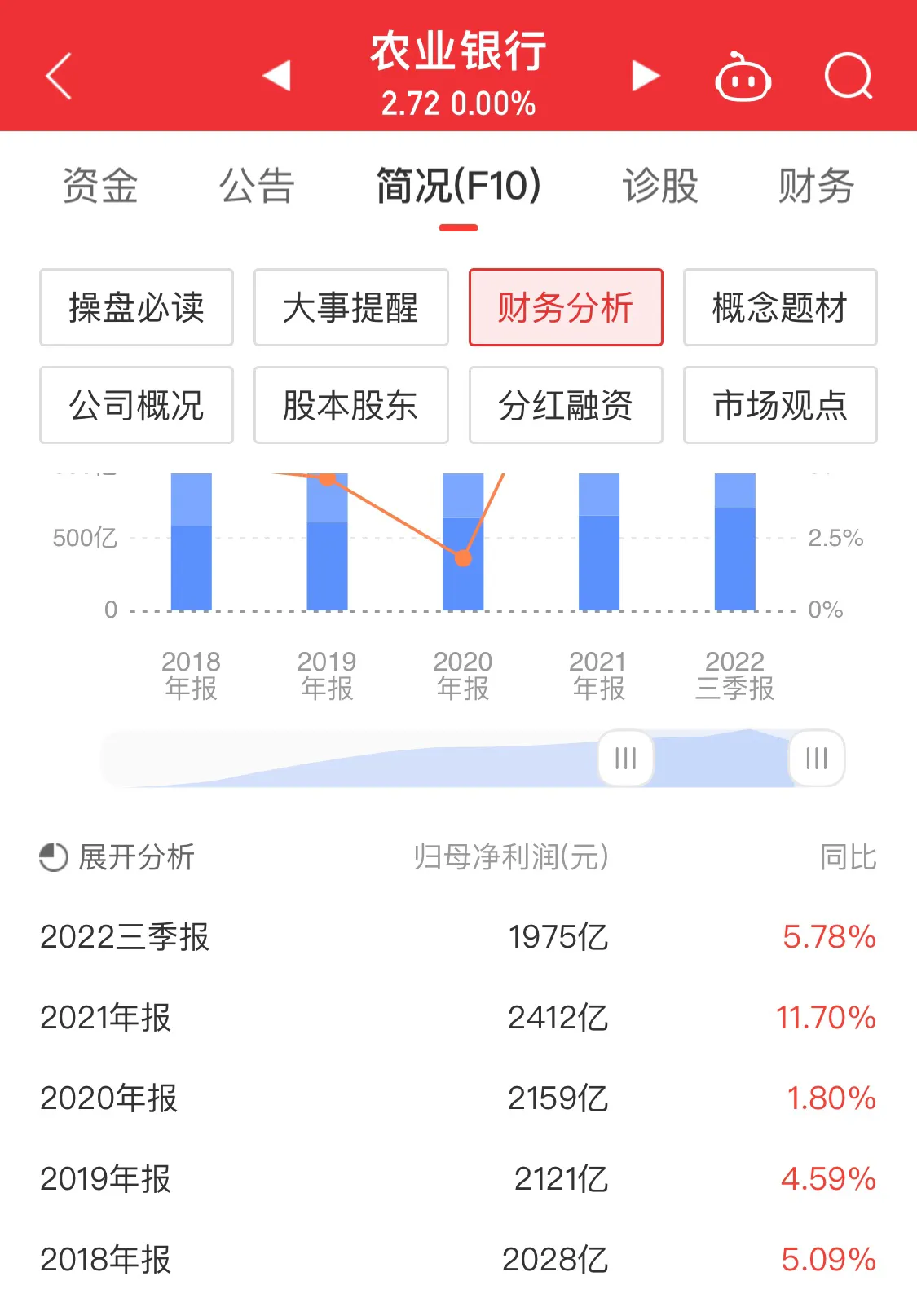This screenshot has width=917, height=1316.
Task: Switch to the 公告 tab
Action: pyautogui.click(x=257, y=186)
